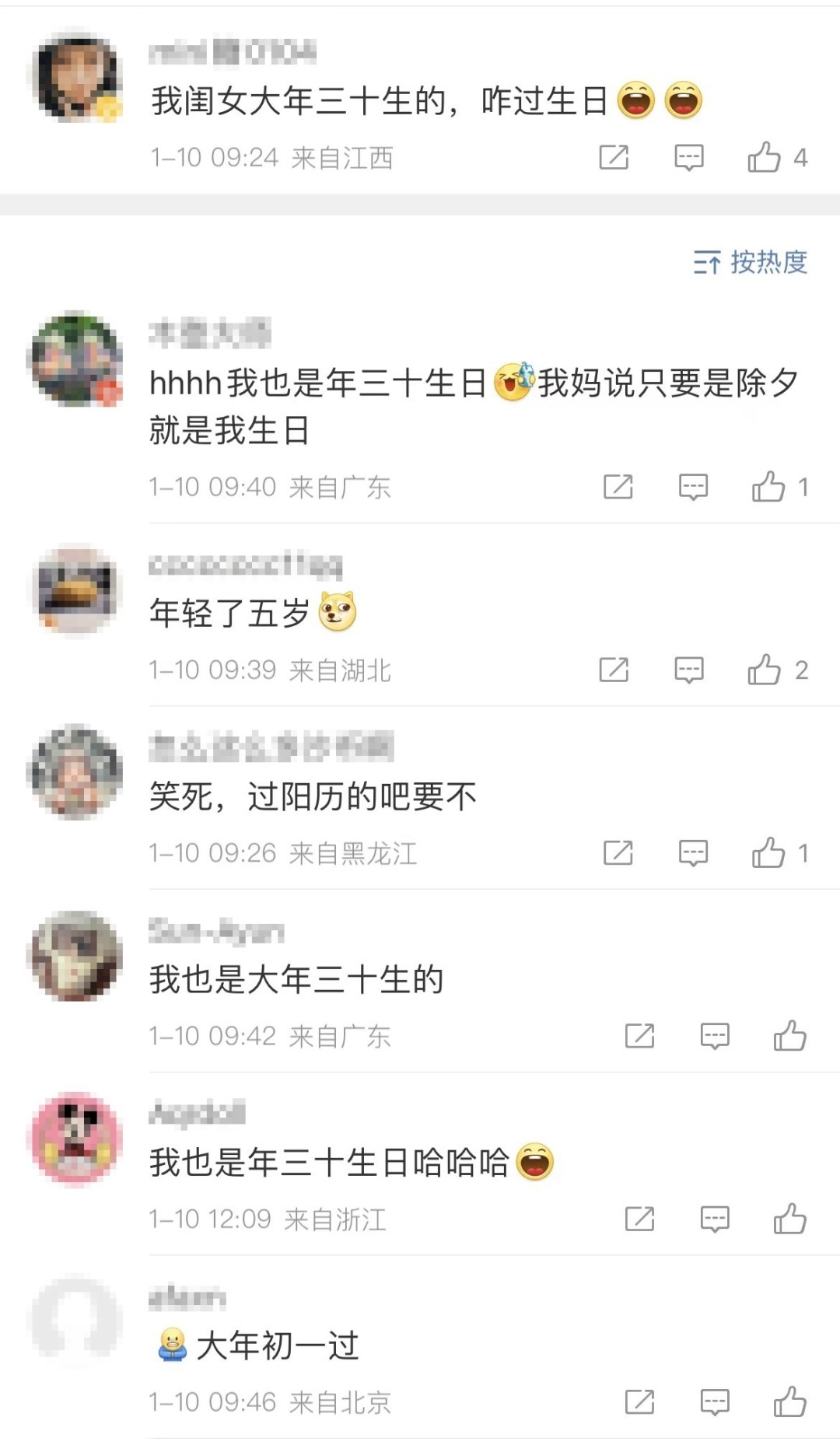Reply to the comment 大年初一过

point(714,1402)
